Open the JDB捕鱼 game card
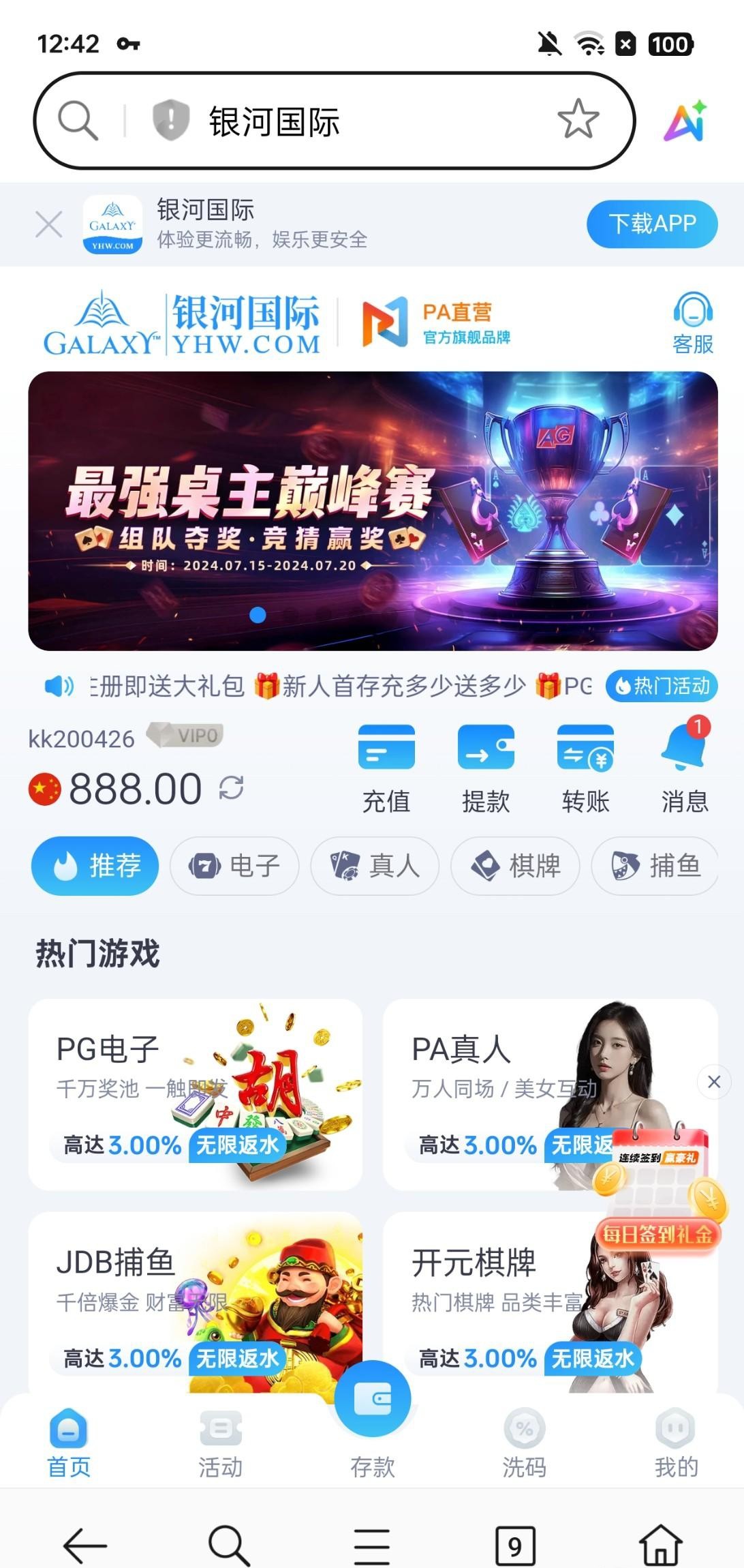The width and height of the screenshot is (744, 1568). [x=195, y=1302]
